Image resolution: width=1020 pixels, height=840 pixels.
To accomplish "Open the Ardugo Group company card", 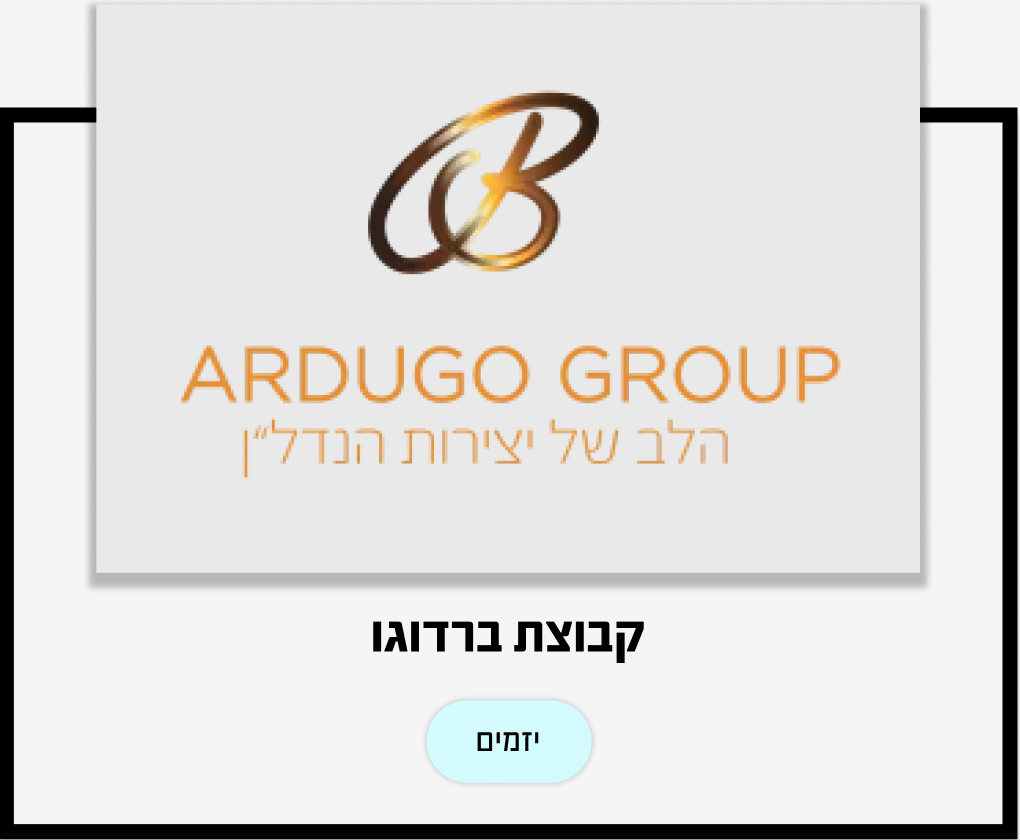I will pyautogui.click(x=508, y=290).
